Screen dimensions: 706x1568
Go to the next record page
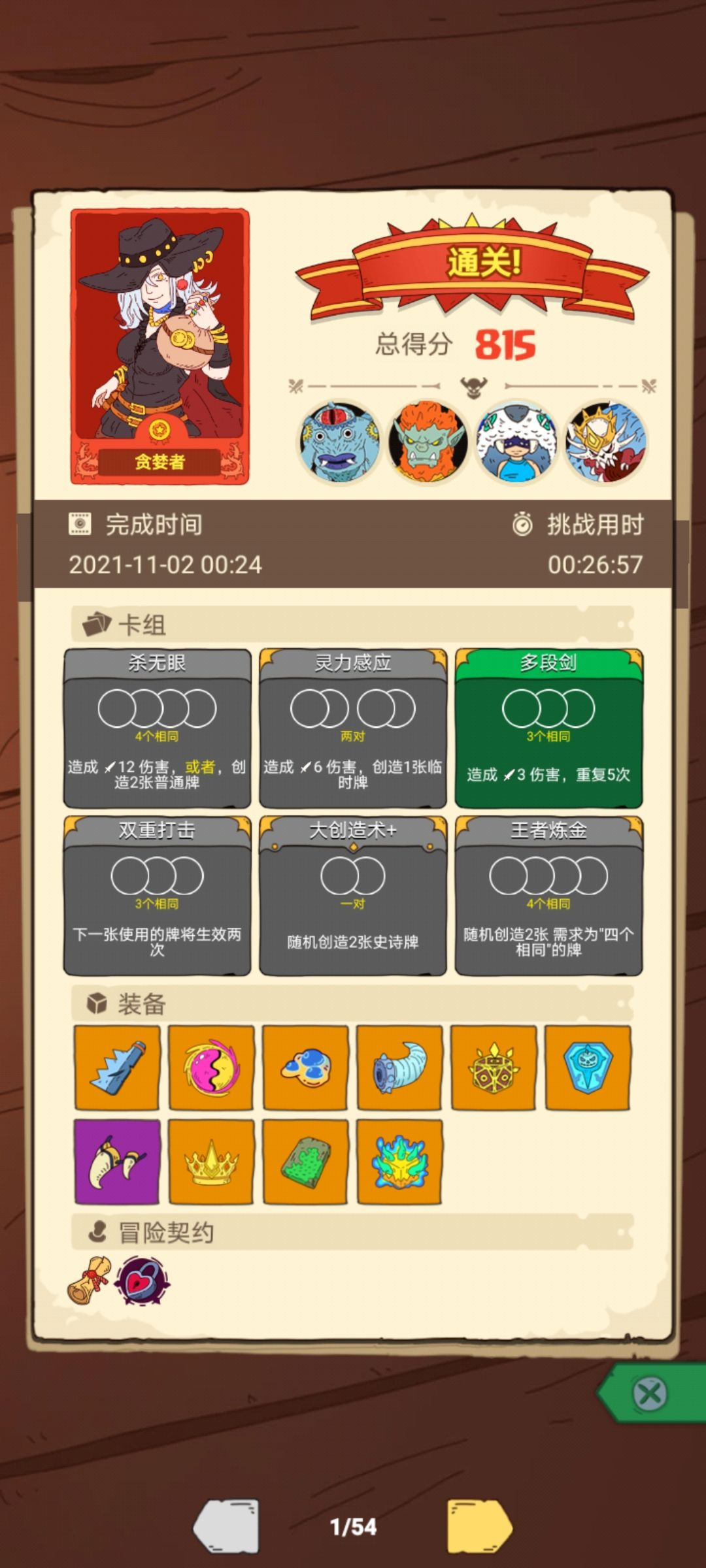(x=479, y=1526)
